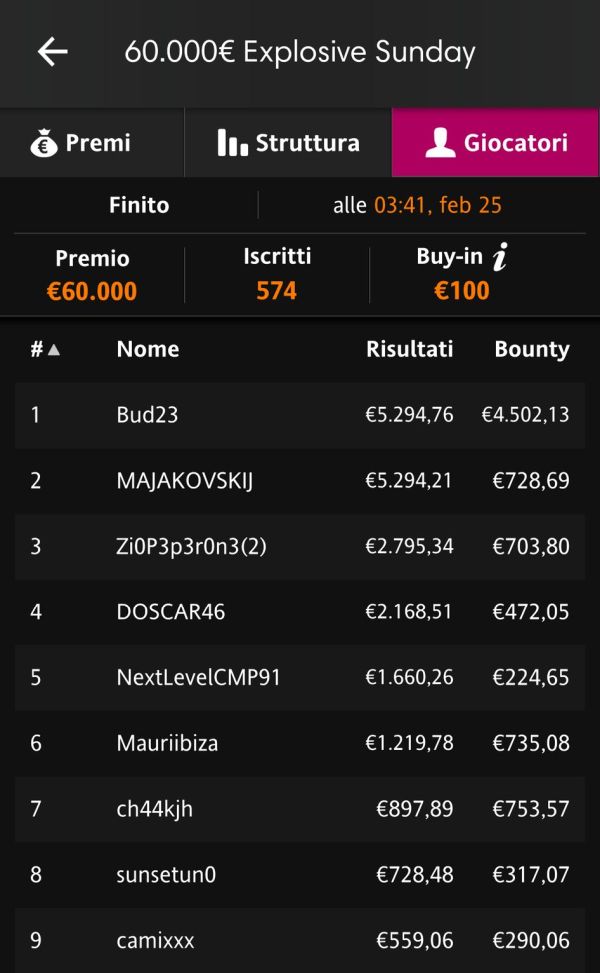Select the DOSCAR46 row
600x973 pixels.
click(300, 611)
